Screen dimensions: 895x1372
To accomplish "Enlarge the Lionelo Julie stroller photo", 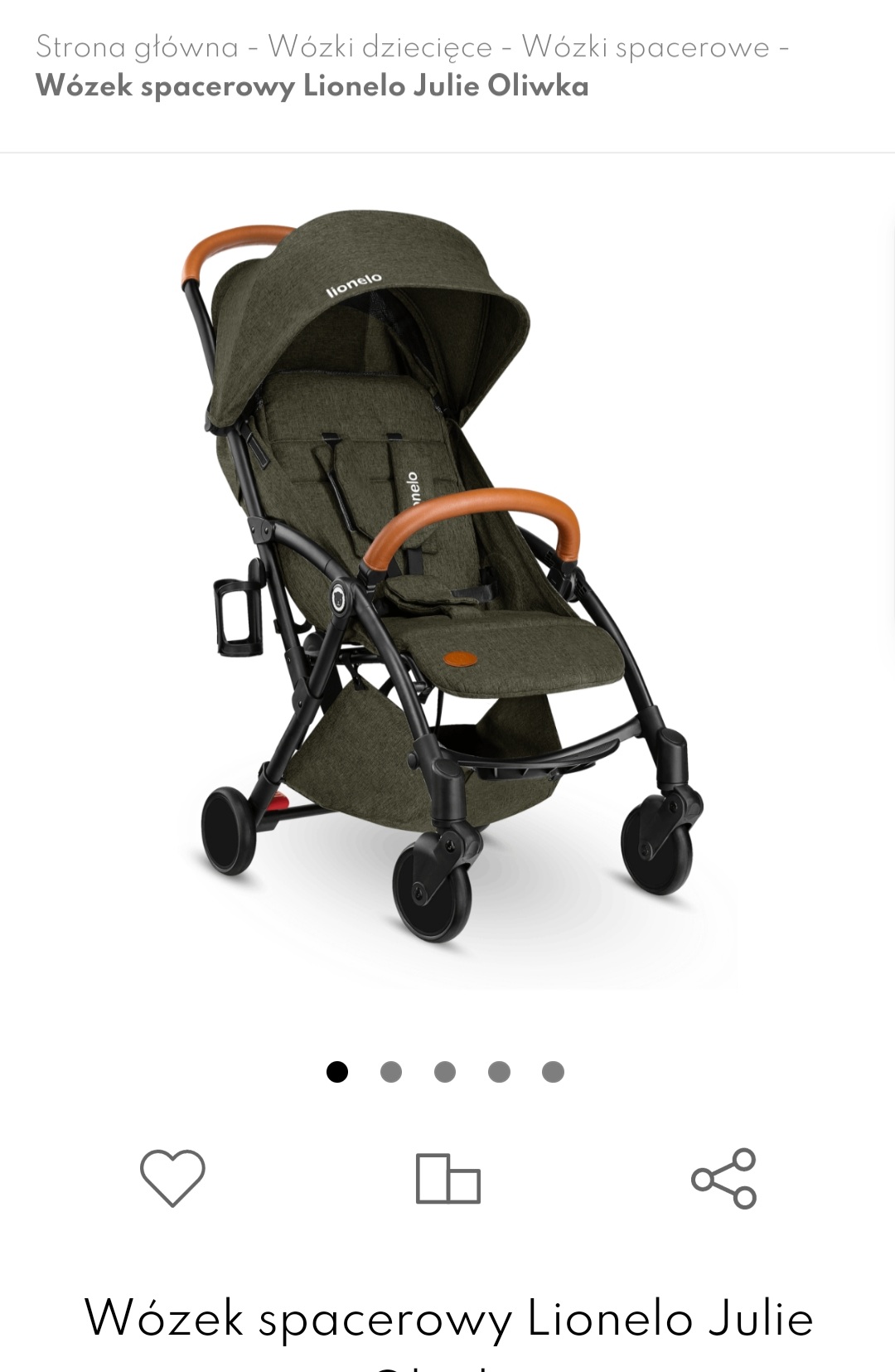I will click(447, 580).
